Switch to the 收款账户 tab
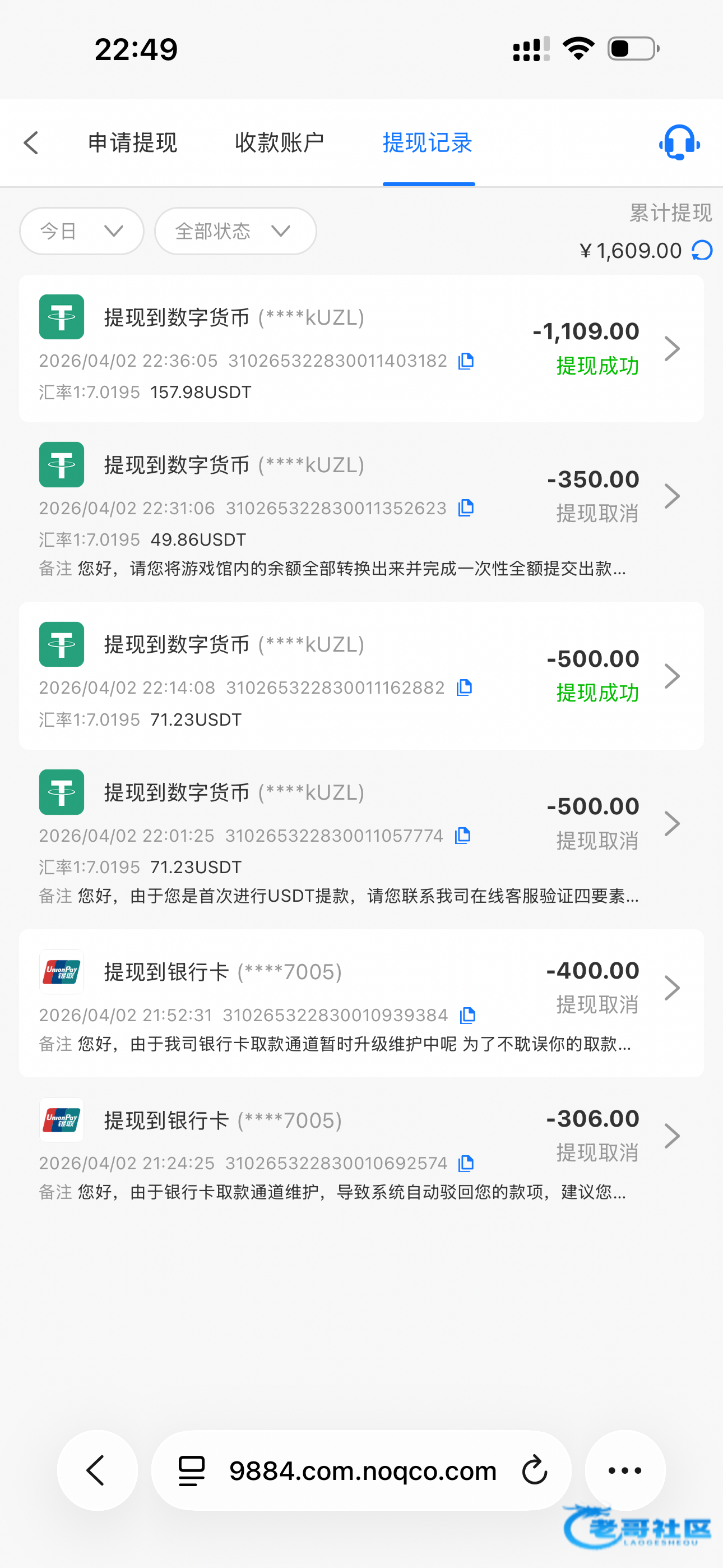The height and width of the screenshot is (1568, 723). [279, 143]
